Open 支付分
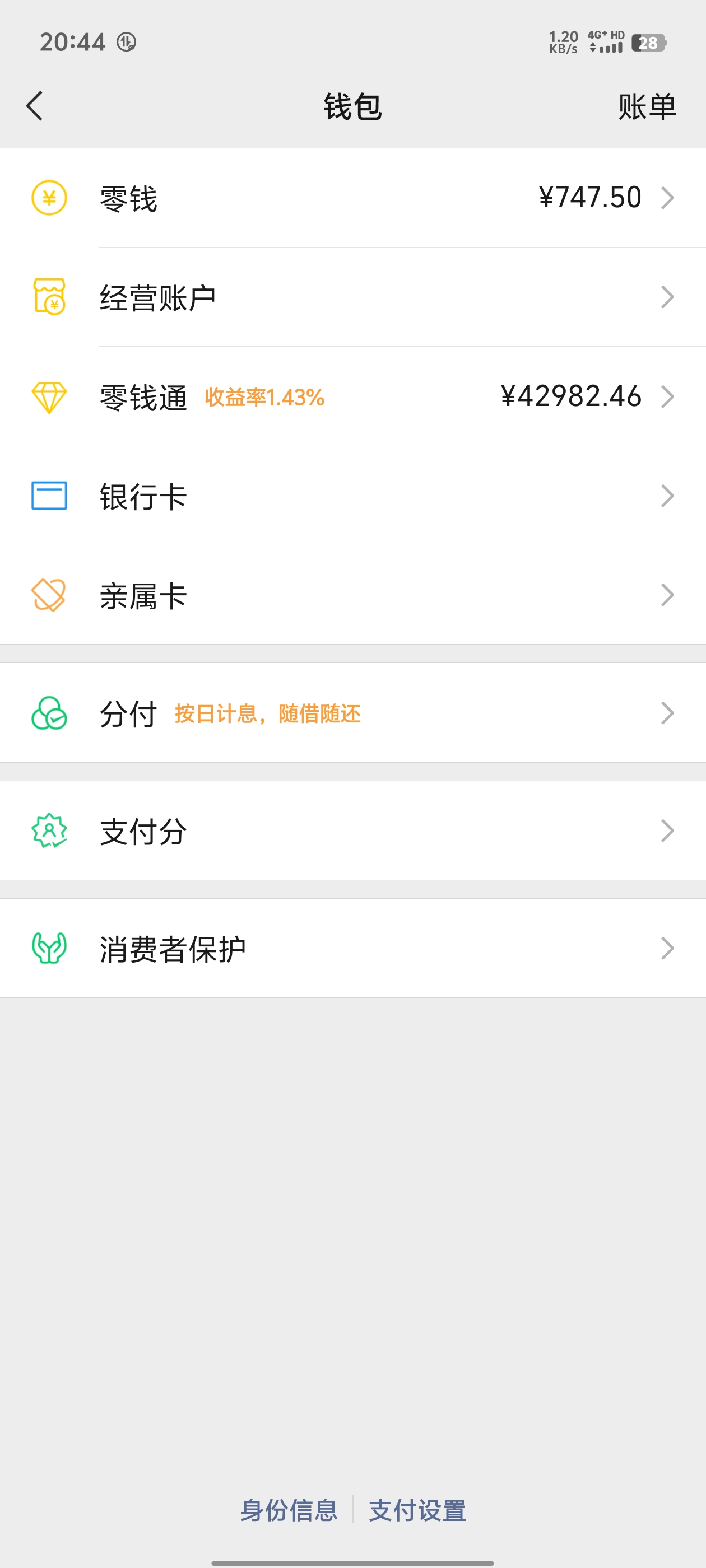The height and width of the screenshot is (1568, 706). [x=354, y=830]
